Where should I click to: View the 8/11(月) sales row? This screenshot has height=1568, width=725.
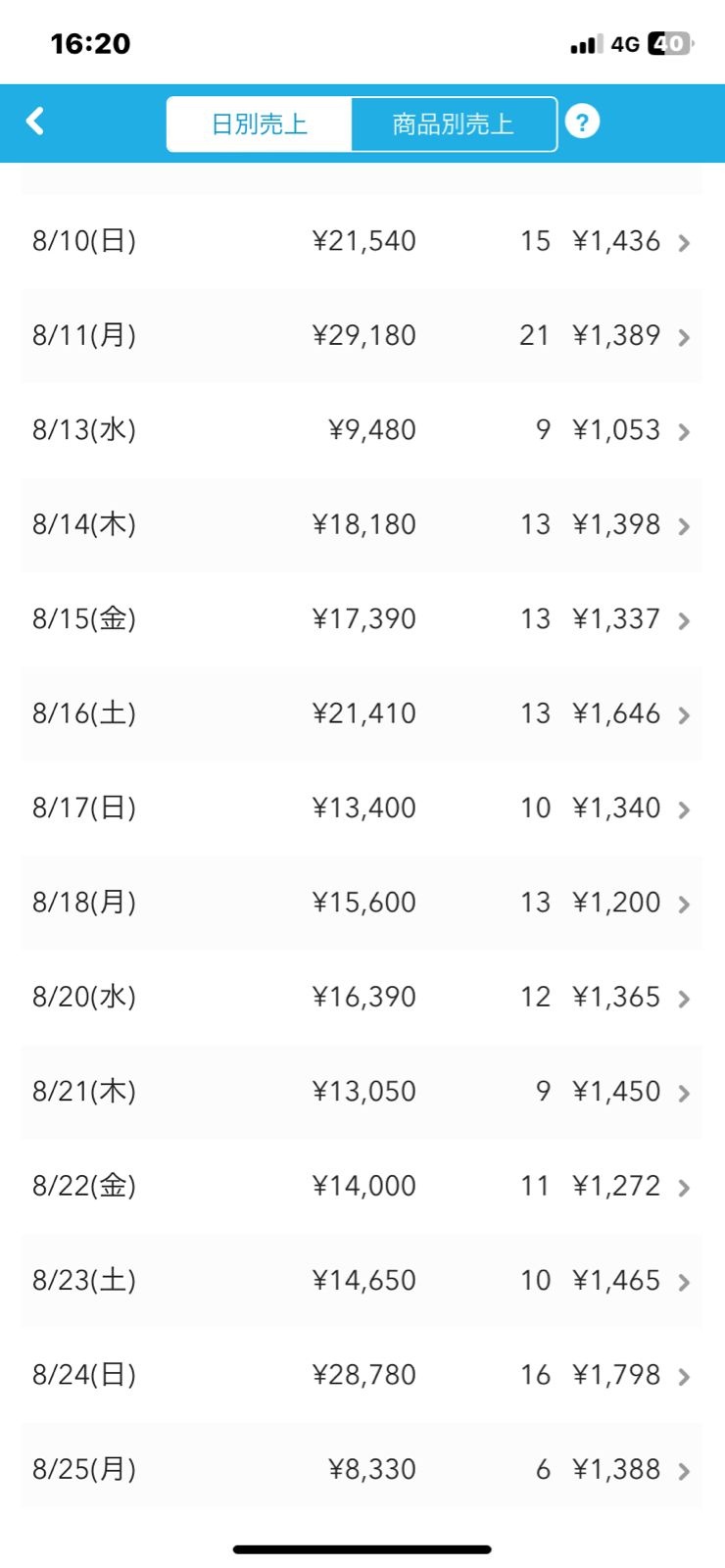point(362,336)
